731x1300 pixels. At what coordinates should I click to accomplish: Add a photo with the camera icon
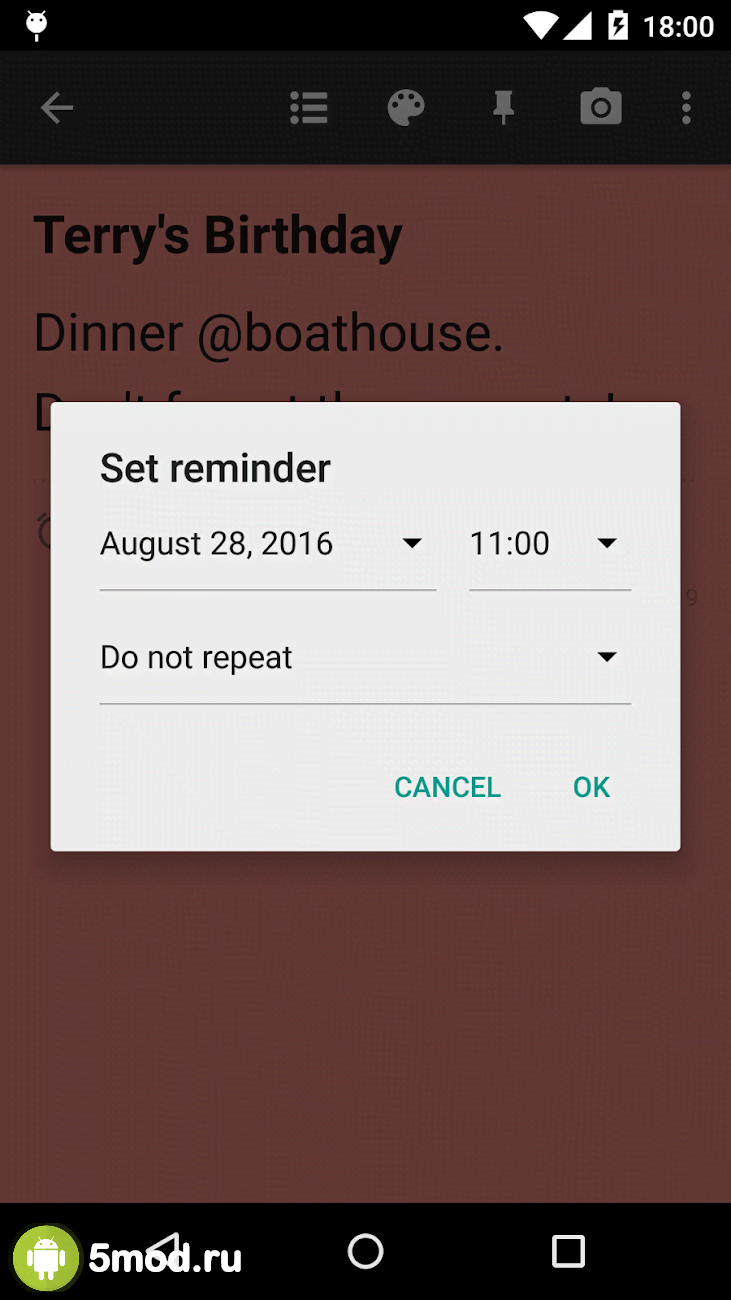(601, 108)
